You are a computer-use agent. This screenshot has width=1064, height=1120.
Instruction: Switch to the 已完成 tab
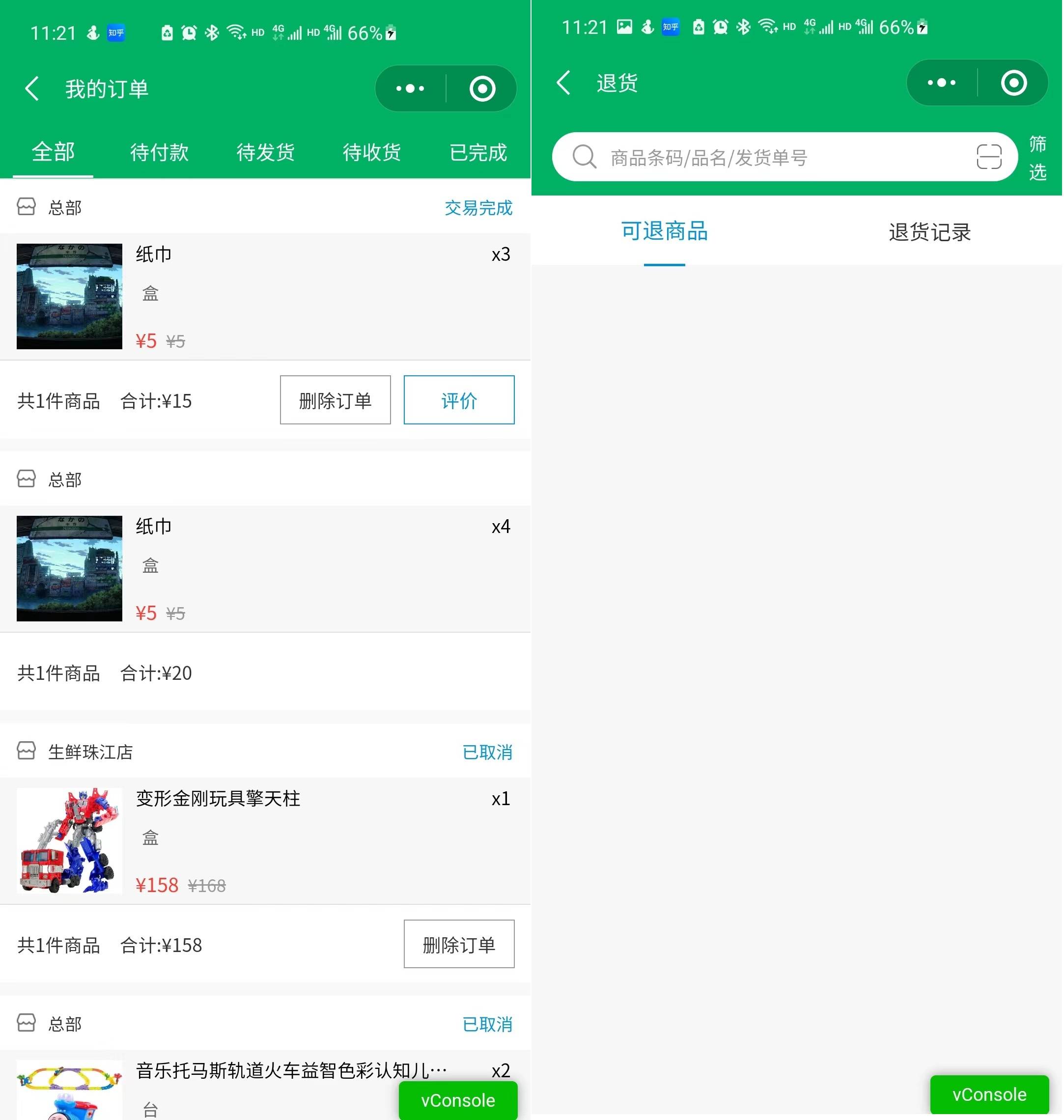pyautogui.click(x=477, y=152)
